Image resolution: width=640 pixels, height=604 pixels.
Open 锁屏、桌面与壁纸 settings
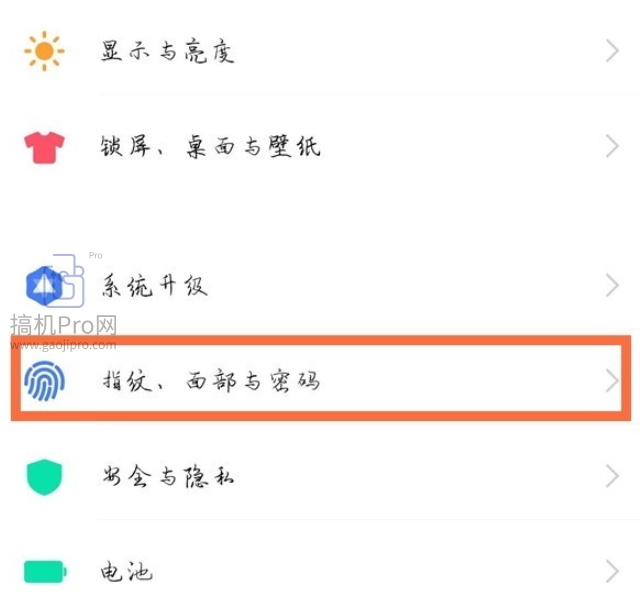(x=210, y=148)
